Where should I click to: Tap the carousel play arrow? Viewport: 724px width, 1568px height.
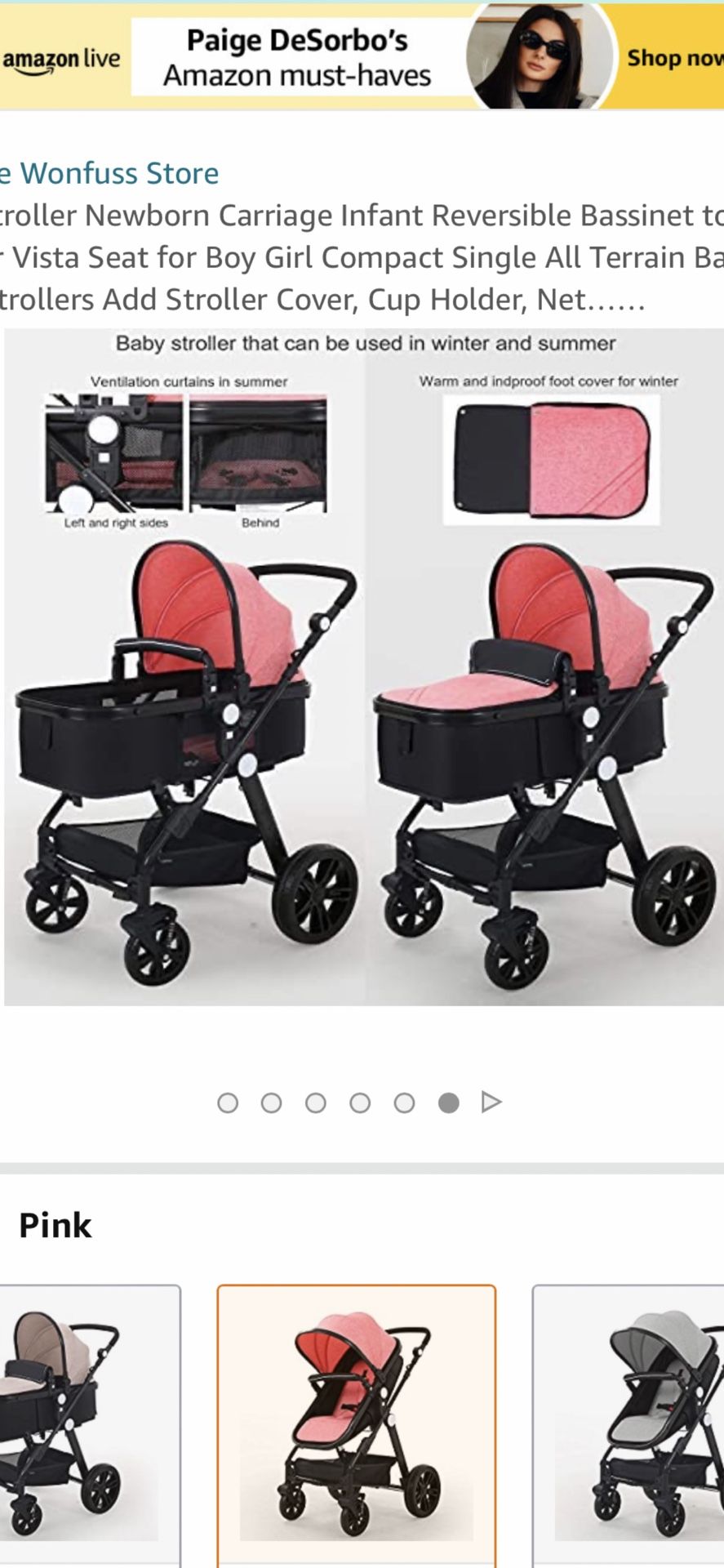click(x=491, y=1102)
